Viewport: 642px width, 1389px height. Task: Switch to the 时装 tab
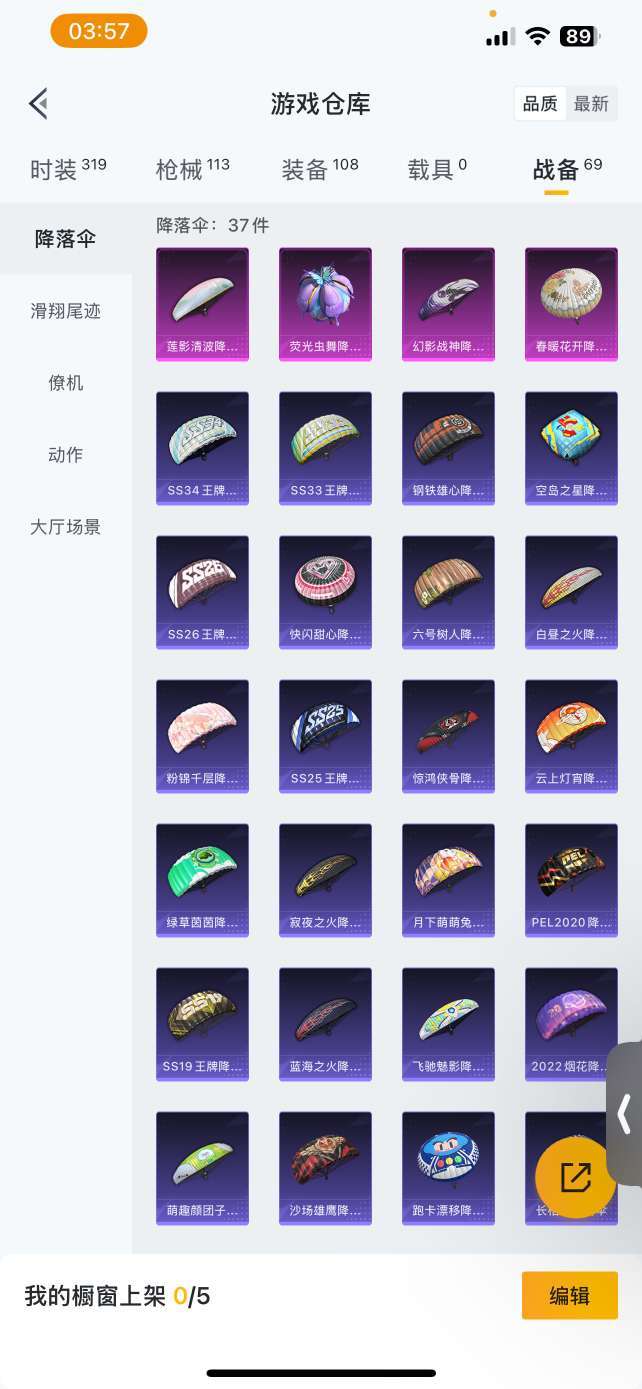coord(68,169)
